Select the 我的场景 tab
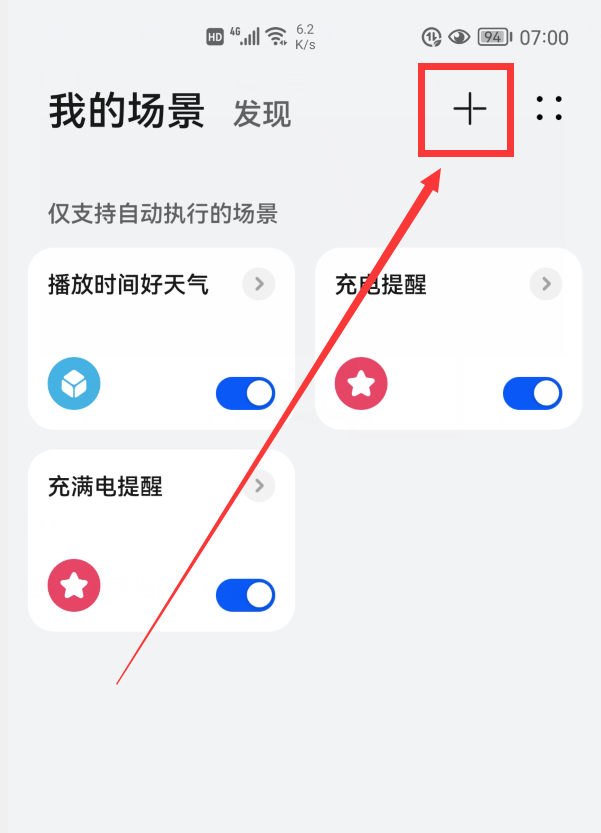 tap(126, 111)
